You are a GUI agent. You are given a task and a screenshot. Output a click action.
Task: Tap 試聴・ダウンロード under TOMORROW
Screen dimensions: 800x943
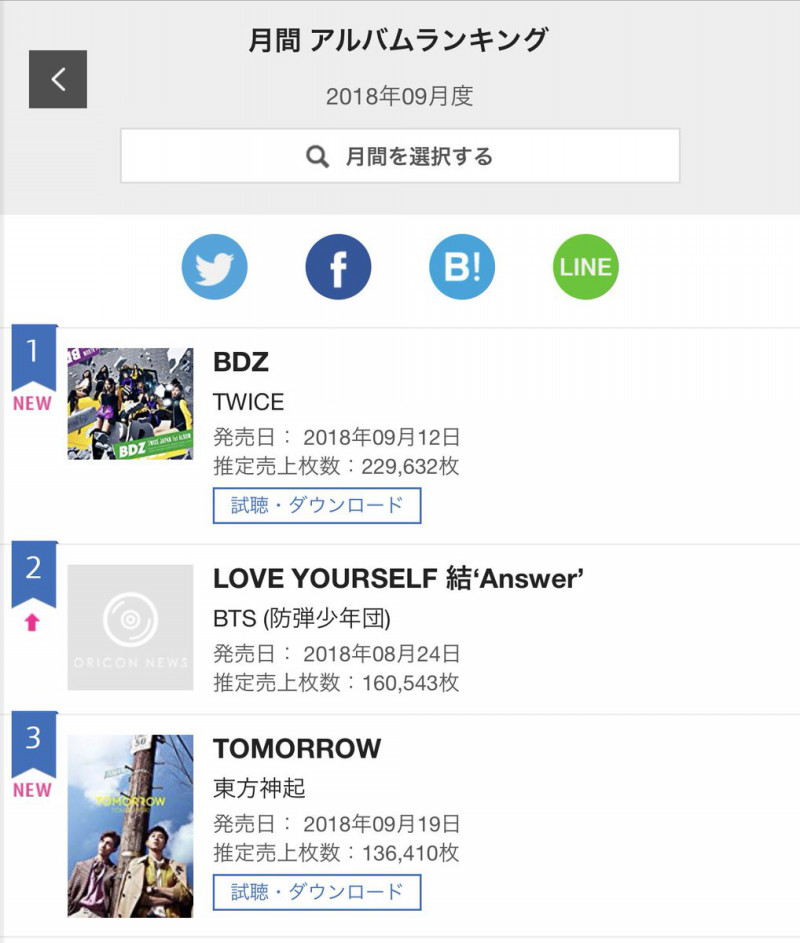(x=317, y=891)
